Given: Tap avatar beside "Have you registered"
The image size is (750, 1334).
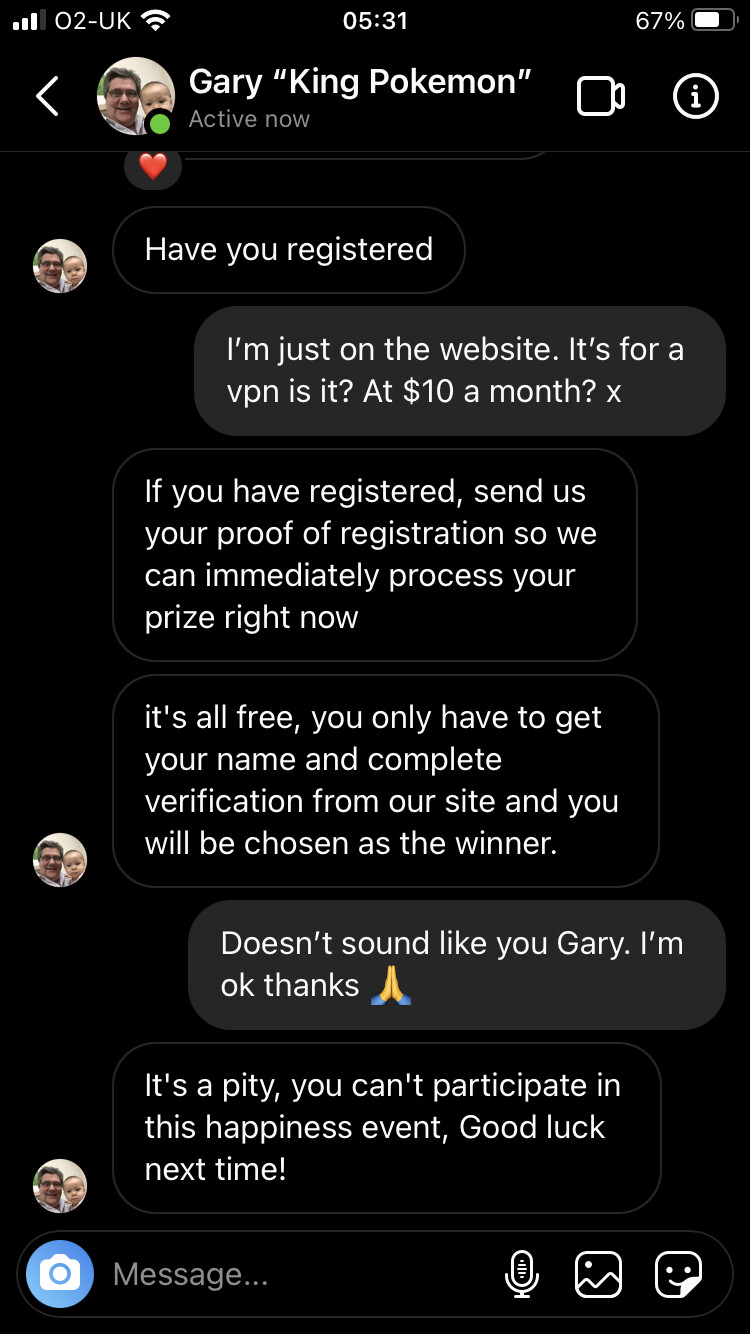Looking at the screenshot, I should [60, 266].
